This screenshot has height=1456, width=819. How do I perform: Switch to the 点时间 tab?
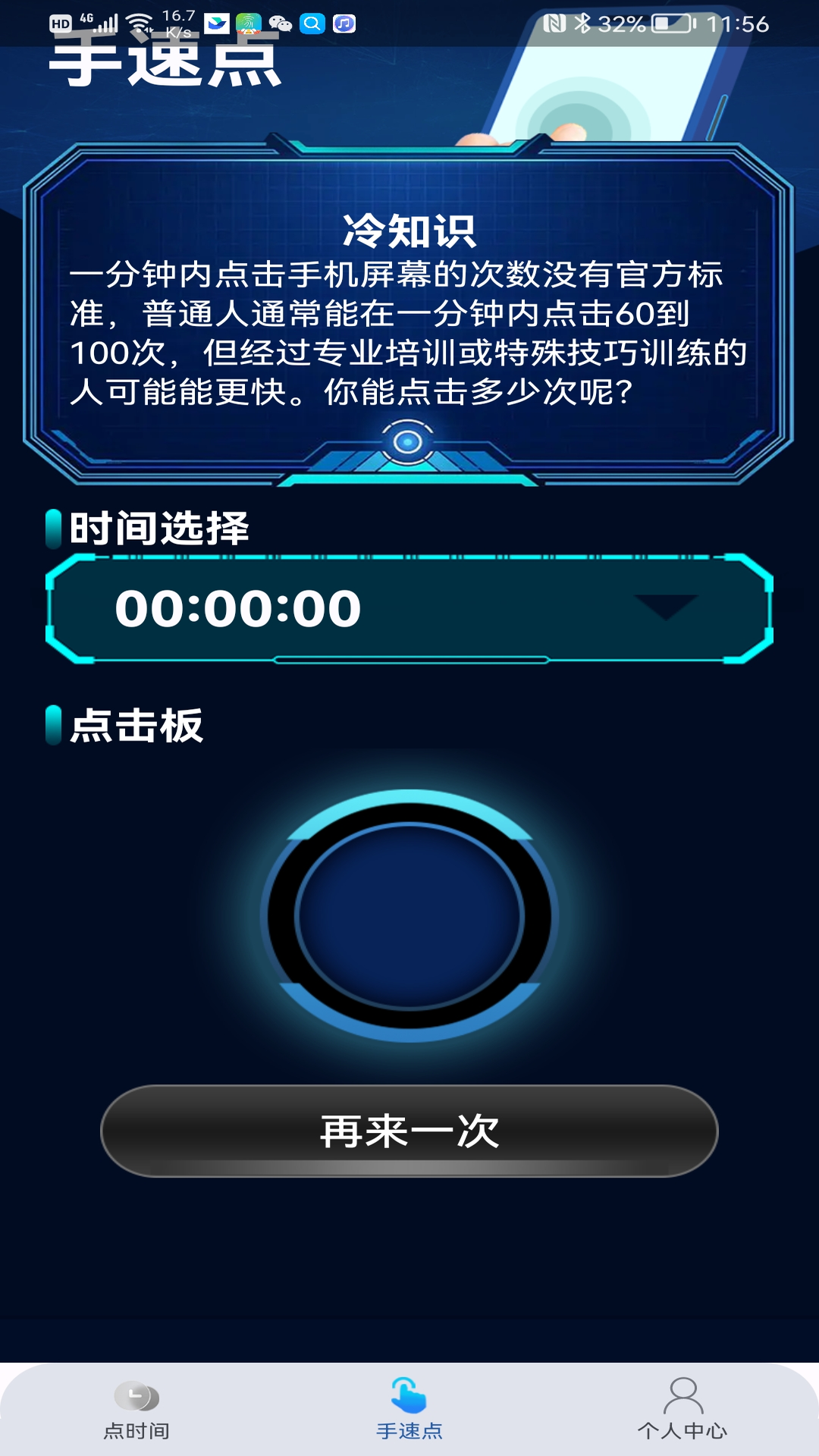coord(136,1409)
